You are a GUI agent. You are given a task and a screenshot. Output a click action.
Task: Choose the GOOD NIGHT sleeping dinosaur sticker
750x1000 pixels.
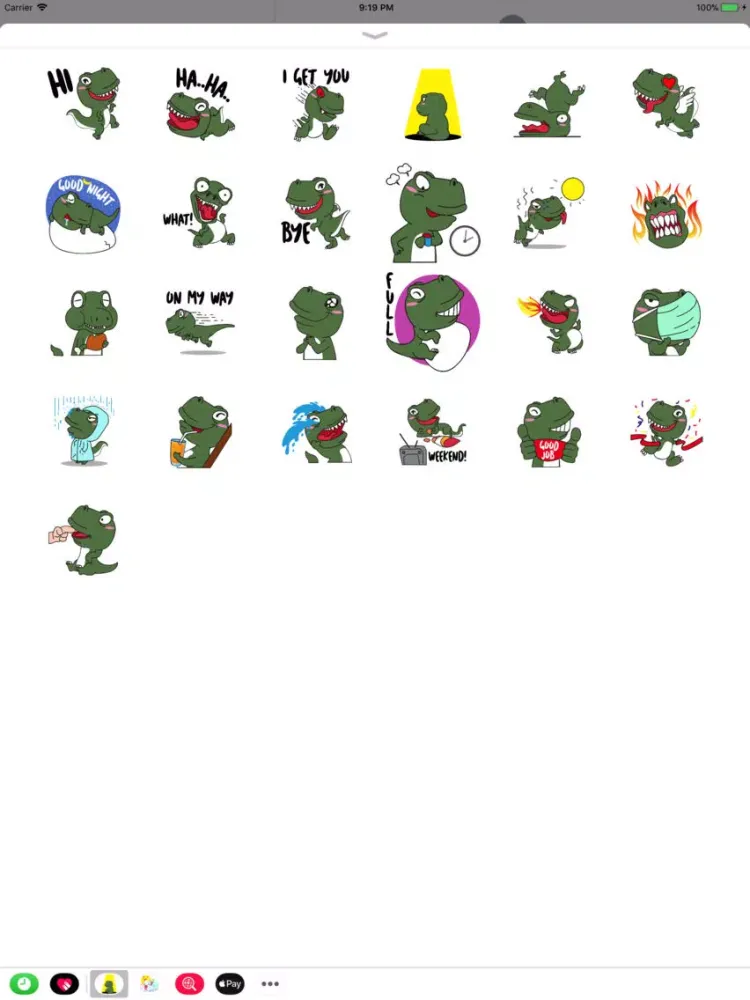[84, 214]
